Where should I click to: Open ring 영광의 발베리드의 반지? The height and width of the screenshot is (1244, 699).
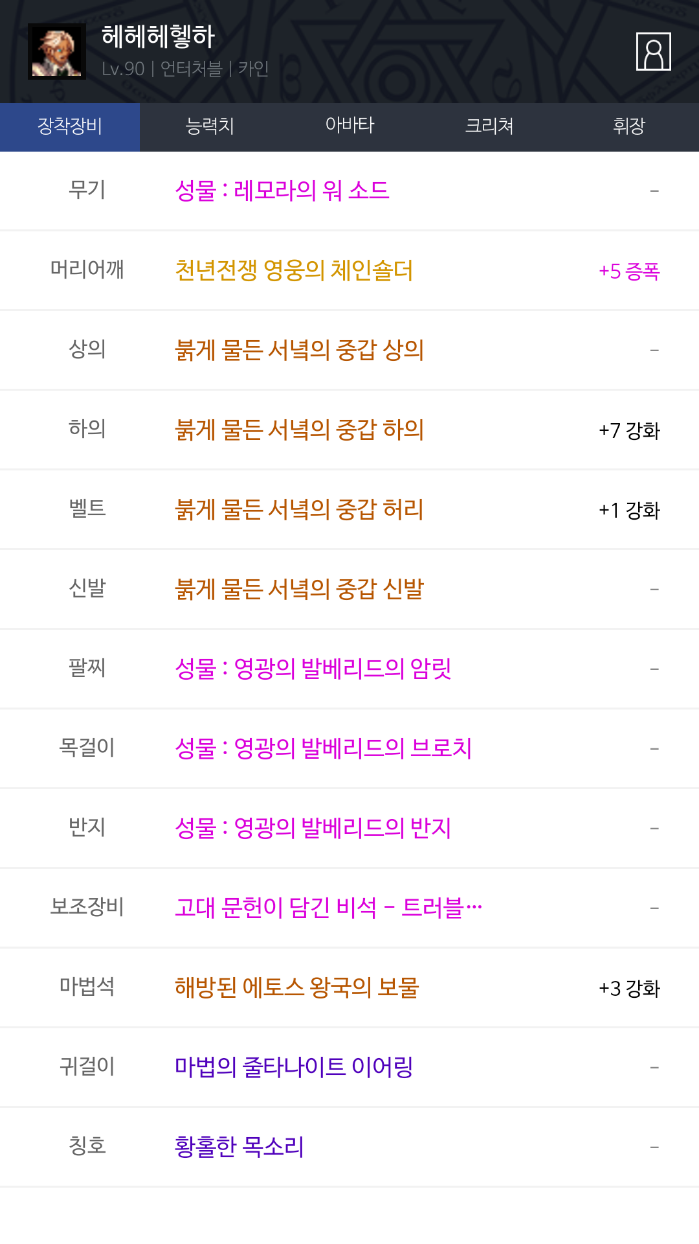313,828
